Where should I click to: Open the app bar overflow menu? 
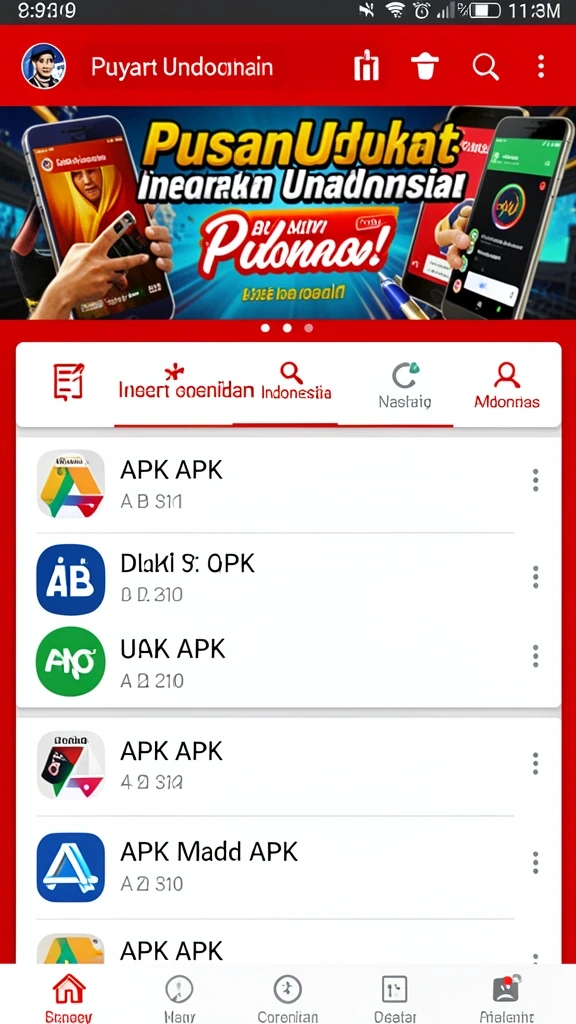541,67
